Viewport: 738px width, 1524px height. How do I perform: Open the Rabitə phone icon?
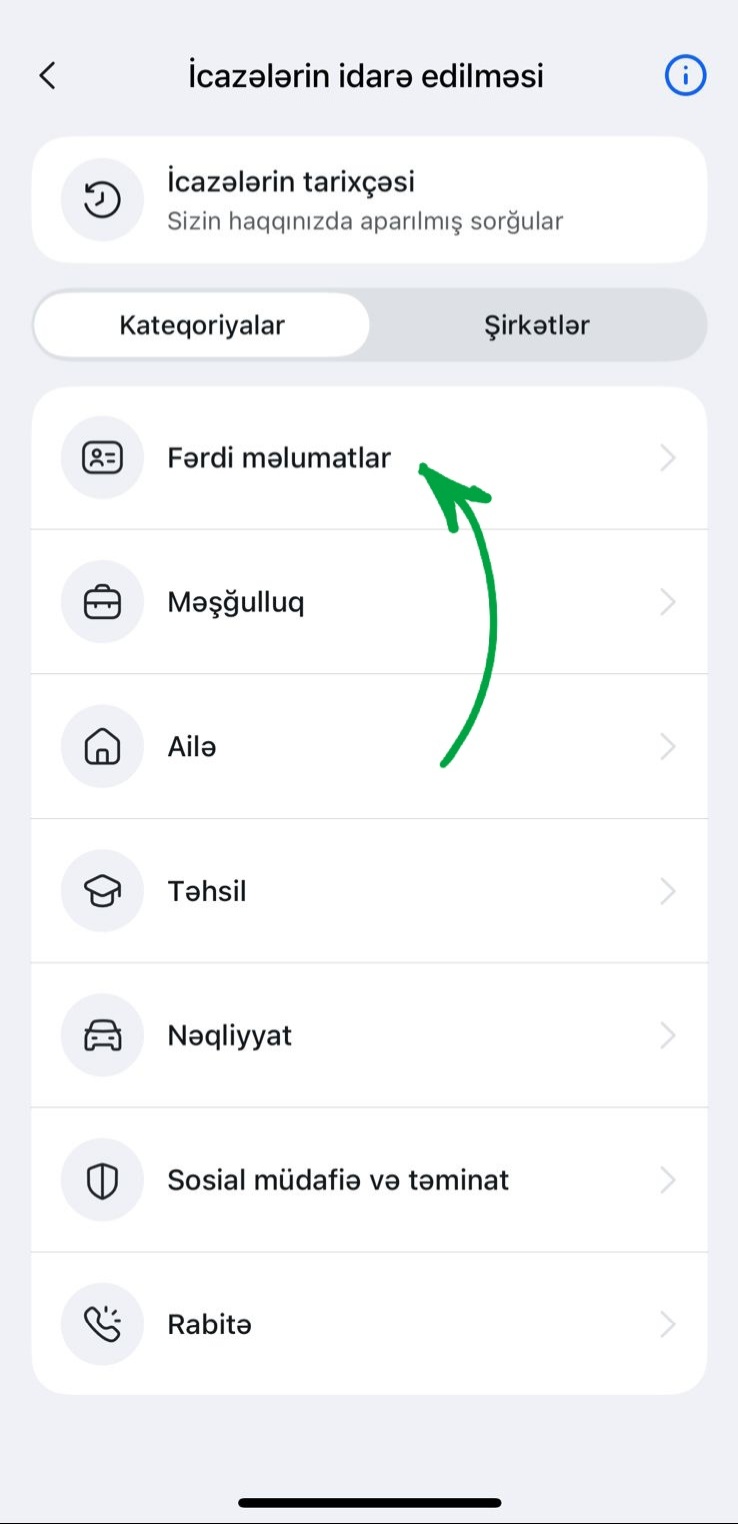[102, 1323]
